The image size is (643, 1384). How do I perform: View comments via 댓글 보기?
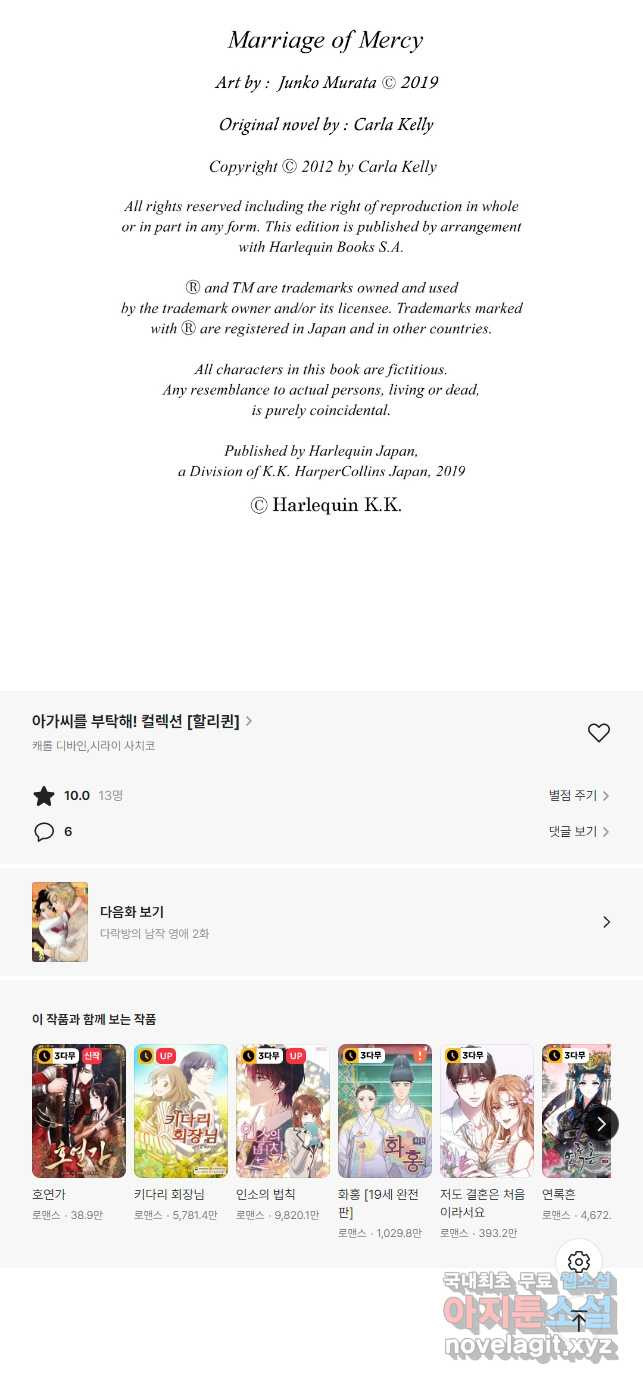(579, 832)
